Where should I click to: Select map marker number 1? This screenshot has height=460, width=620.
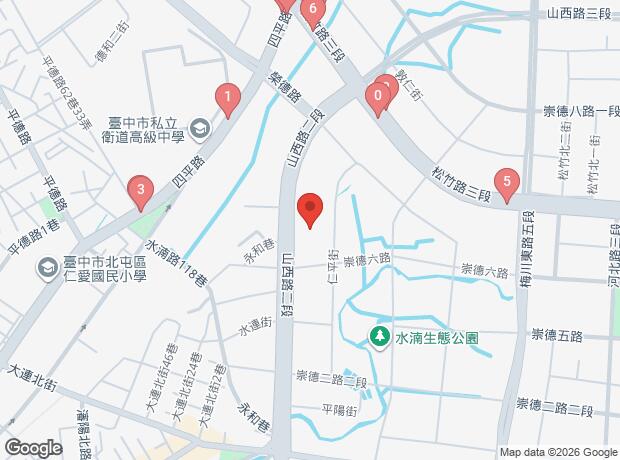(x=228, y=99)
